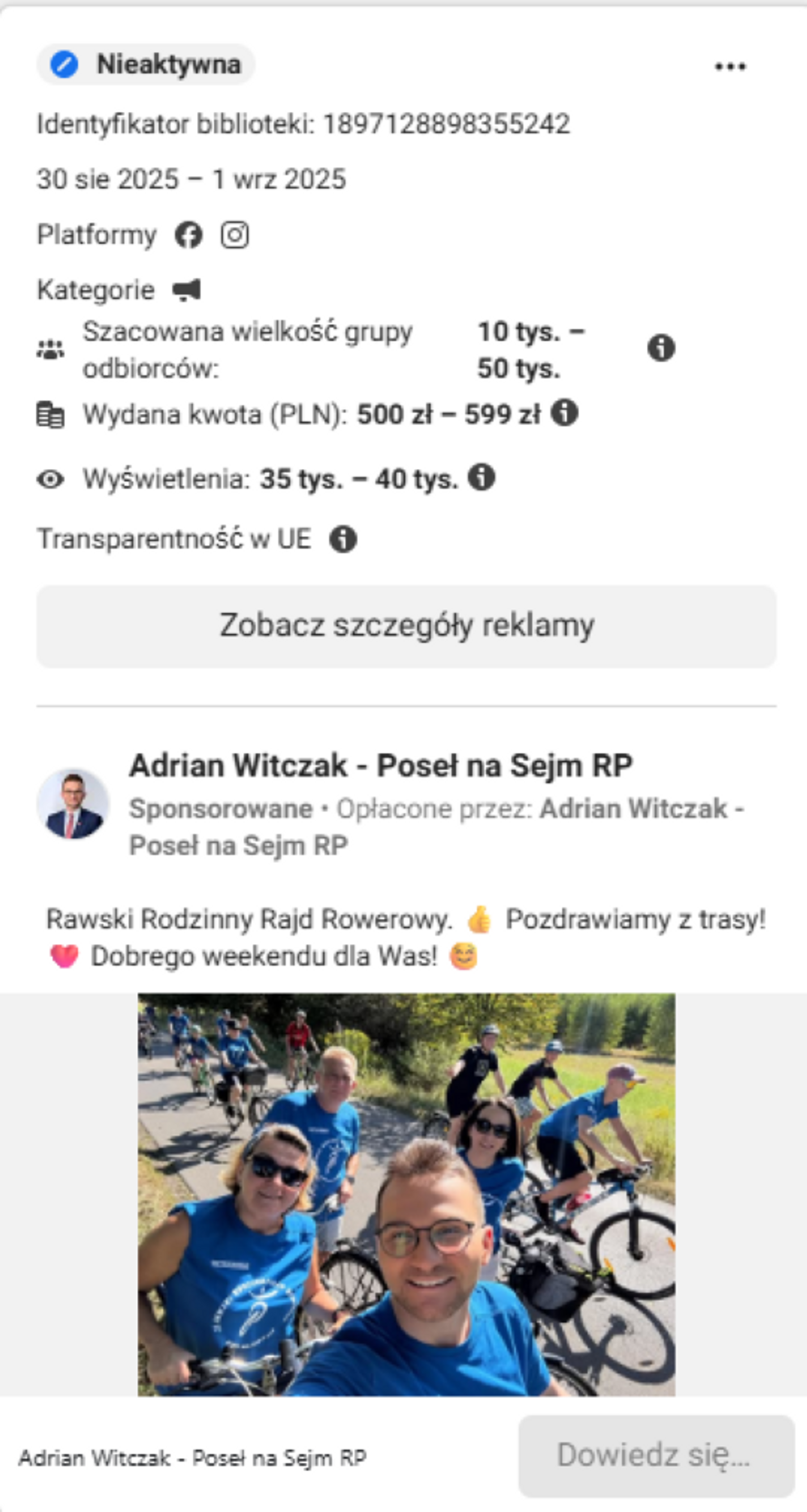This screenshot has width=807, height=1512.
Task: Tap Adrian Witczak's profile picture
Action: [x=73, y=804]
